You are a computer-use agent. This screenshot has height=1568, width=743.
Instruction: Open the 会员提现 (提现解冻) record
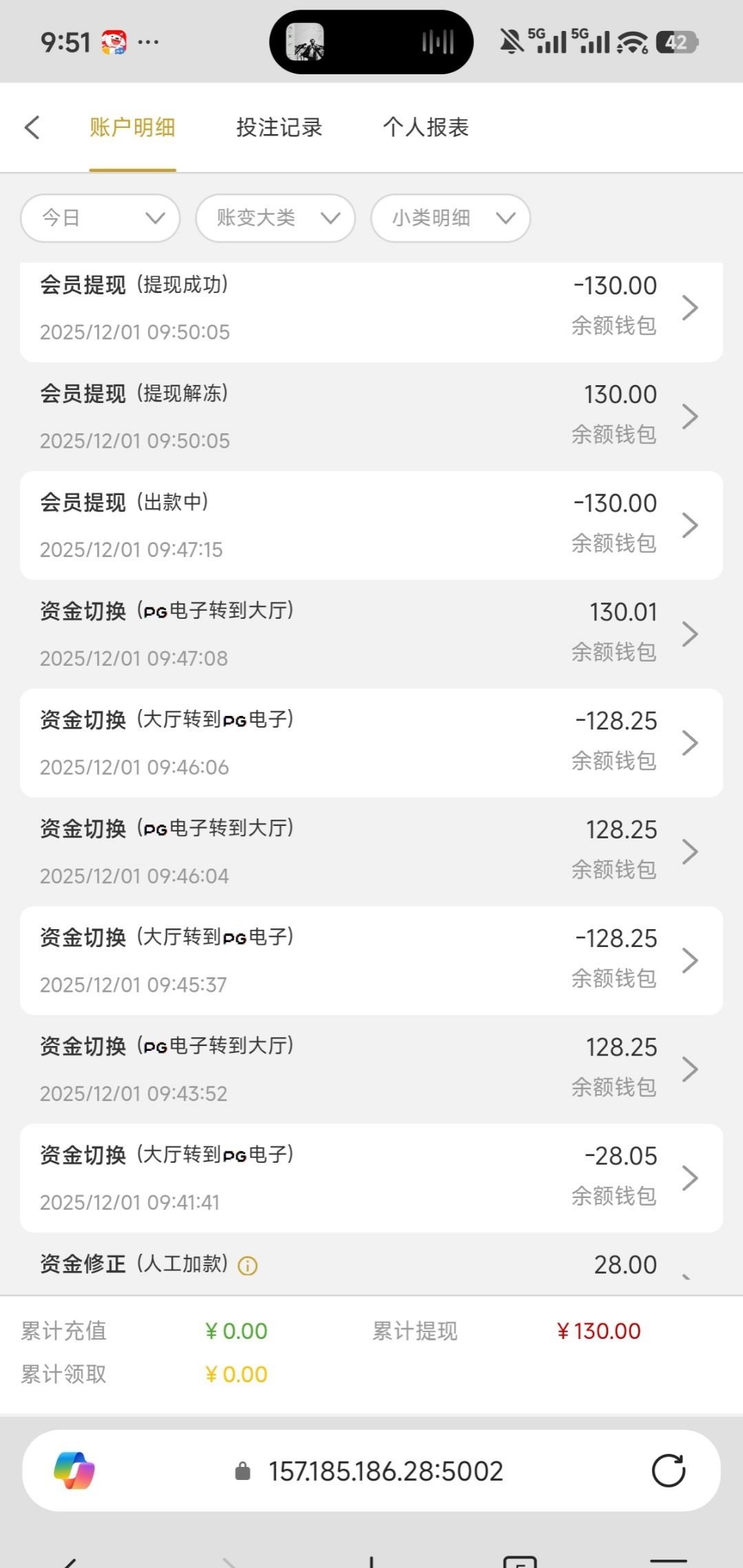click(371, 416)
